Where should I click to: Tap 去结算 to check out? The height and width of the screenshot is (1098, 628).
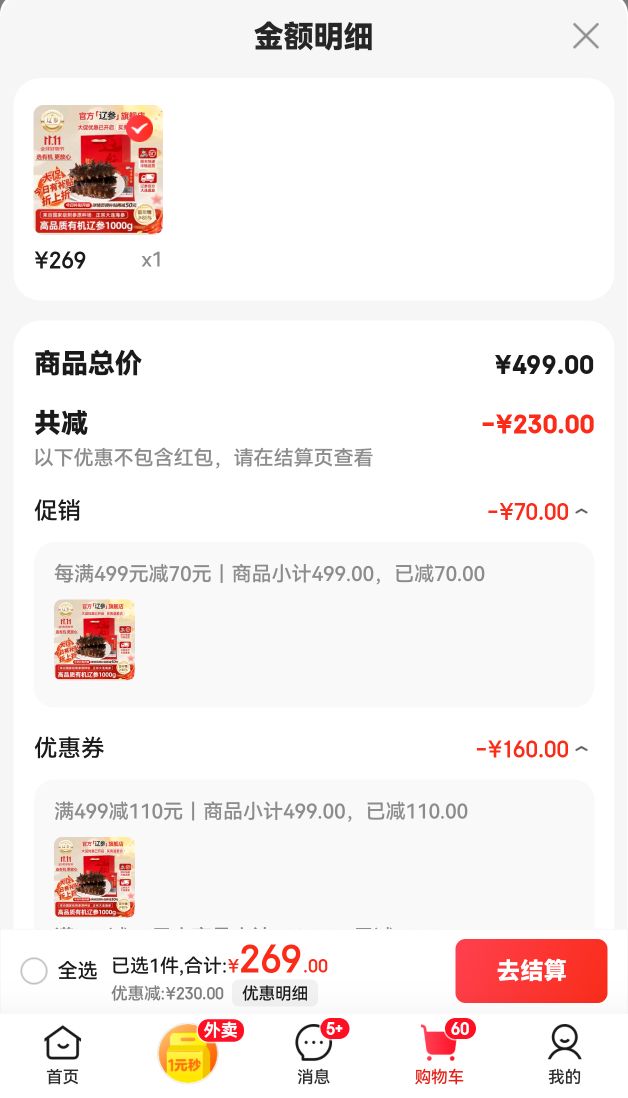point(531,971)
